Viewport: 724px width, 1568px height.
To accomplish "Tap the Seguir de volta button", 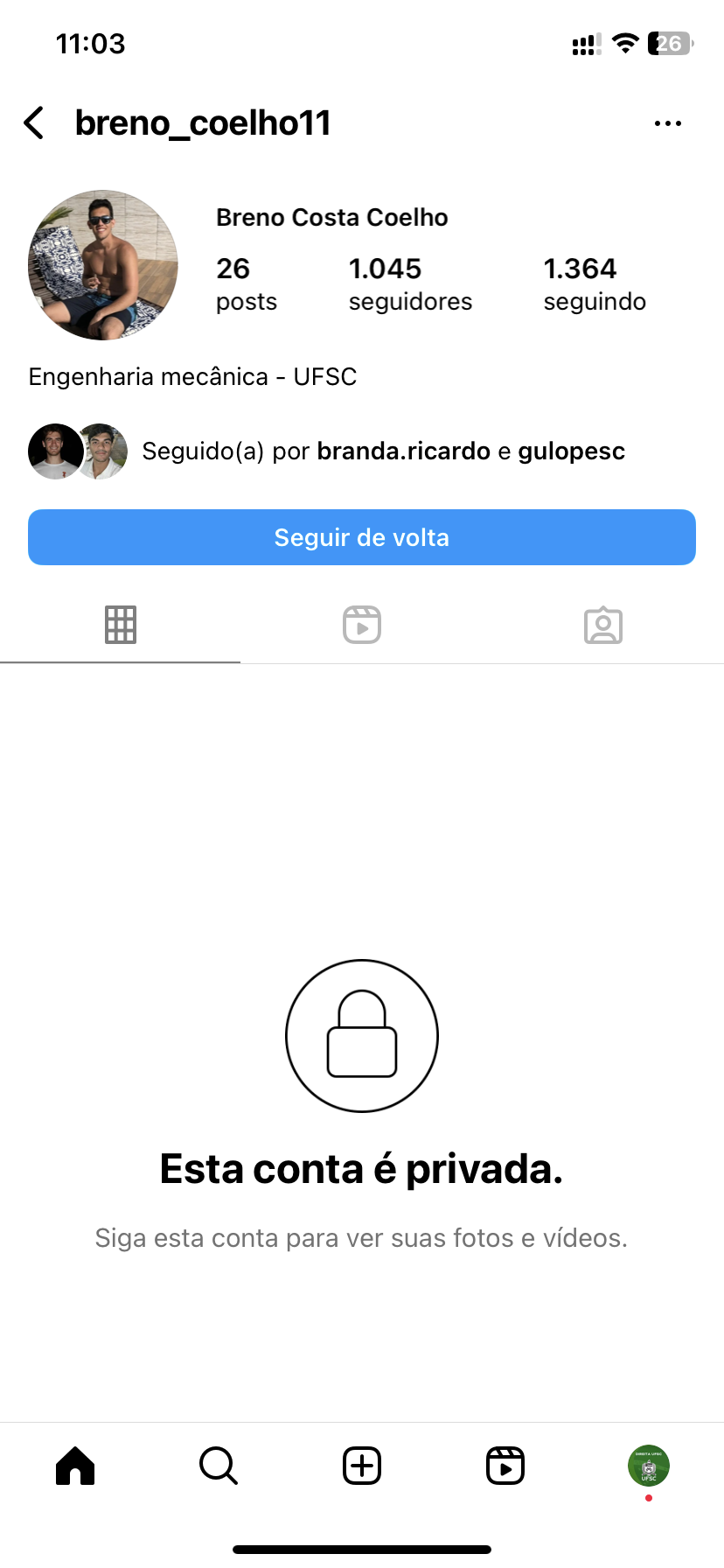I will coord(362,537).
